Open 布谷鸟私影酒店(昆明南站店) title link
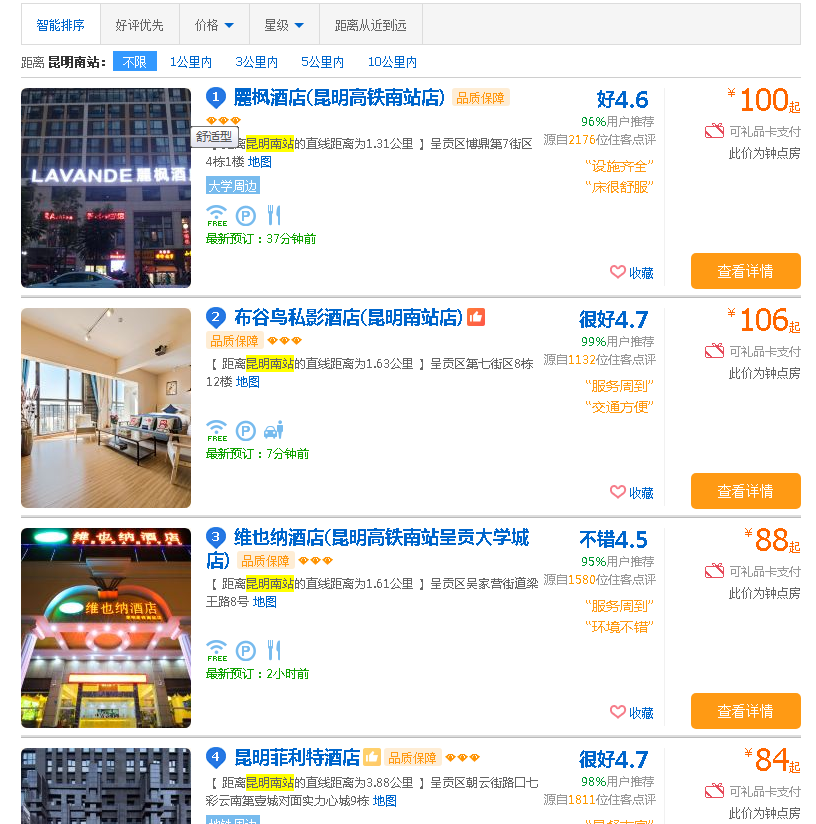 pyautogui.click(x=348, y=318)
